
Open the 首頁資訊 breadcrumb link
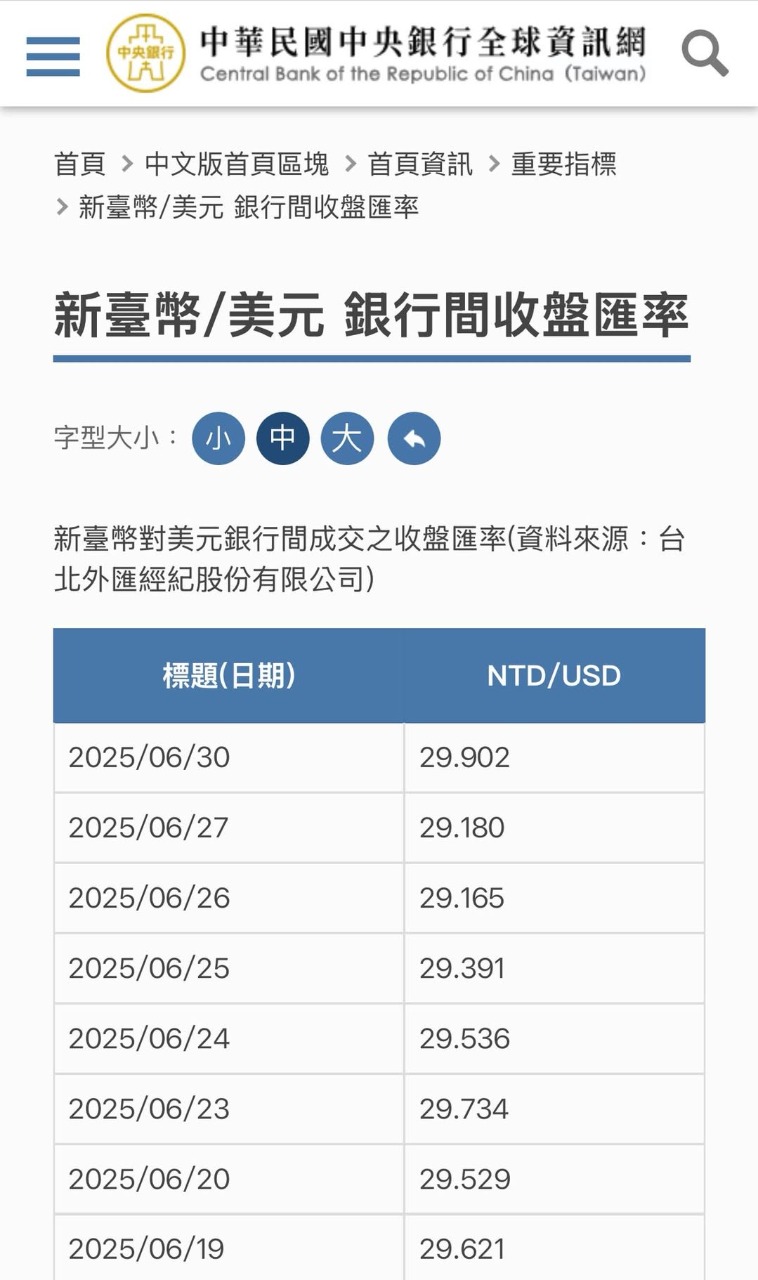[420, 164]
